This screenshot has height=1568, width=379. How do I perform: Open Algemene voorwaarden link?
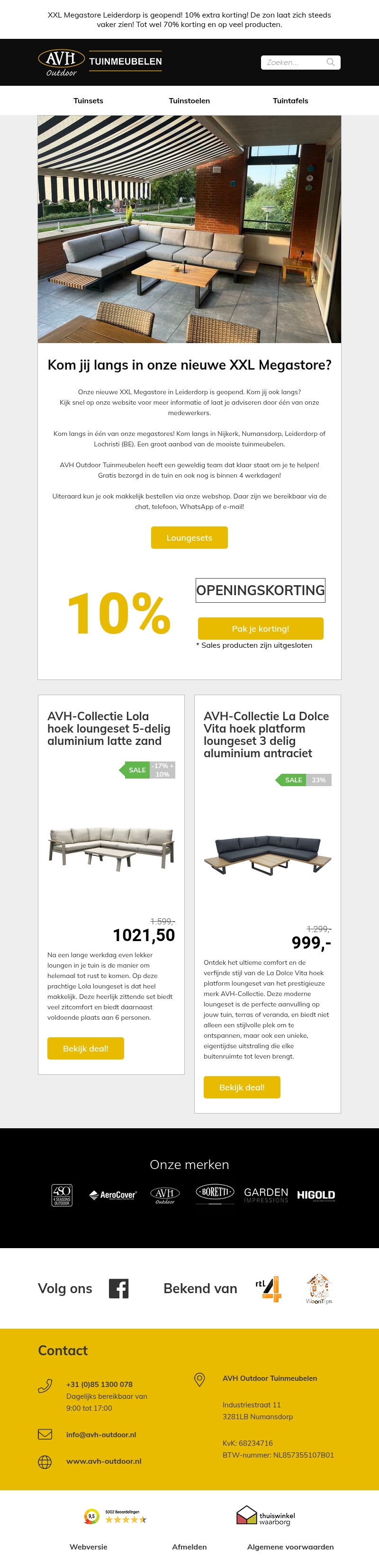click(290, 1546)
